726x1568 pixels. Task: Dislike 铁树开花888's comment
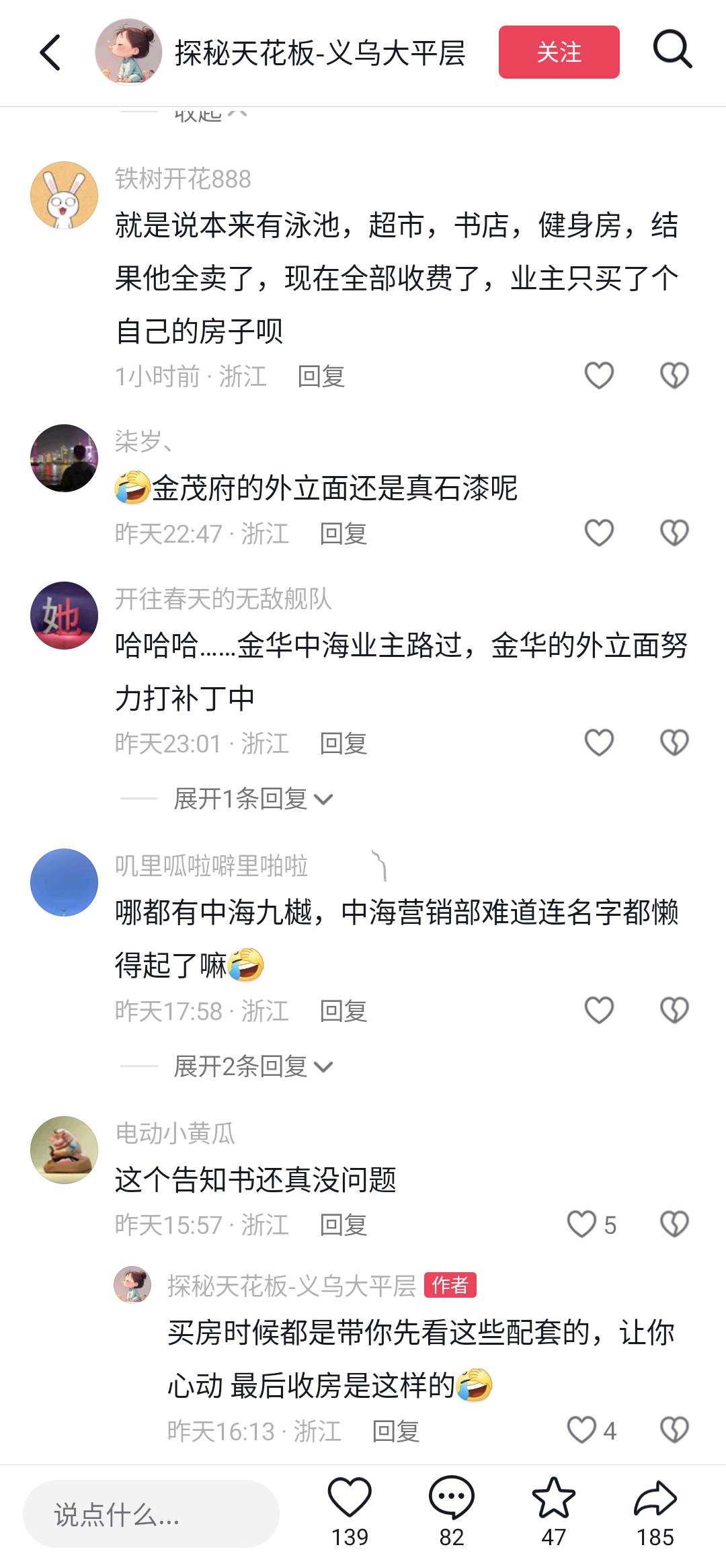pyautogui.click(x=674, y=375)
